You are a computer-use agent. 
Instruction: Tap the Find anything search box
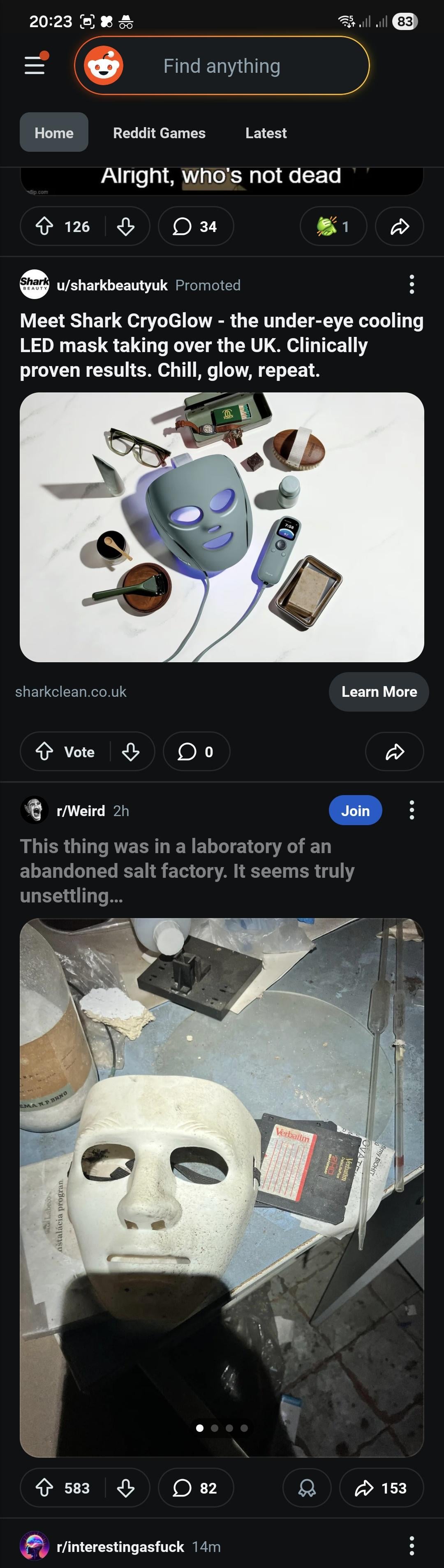point(222,66)
